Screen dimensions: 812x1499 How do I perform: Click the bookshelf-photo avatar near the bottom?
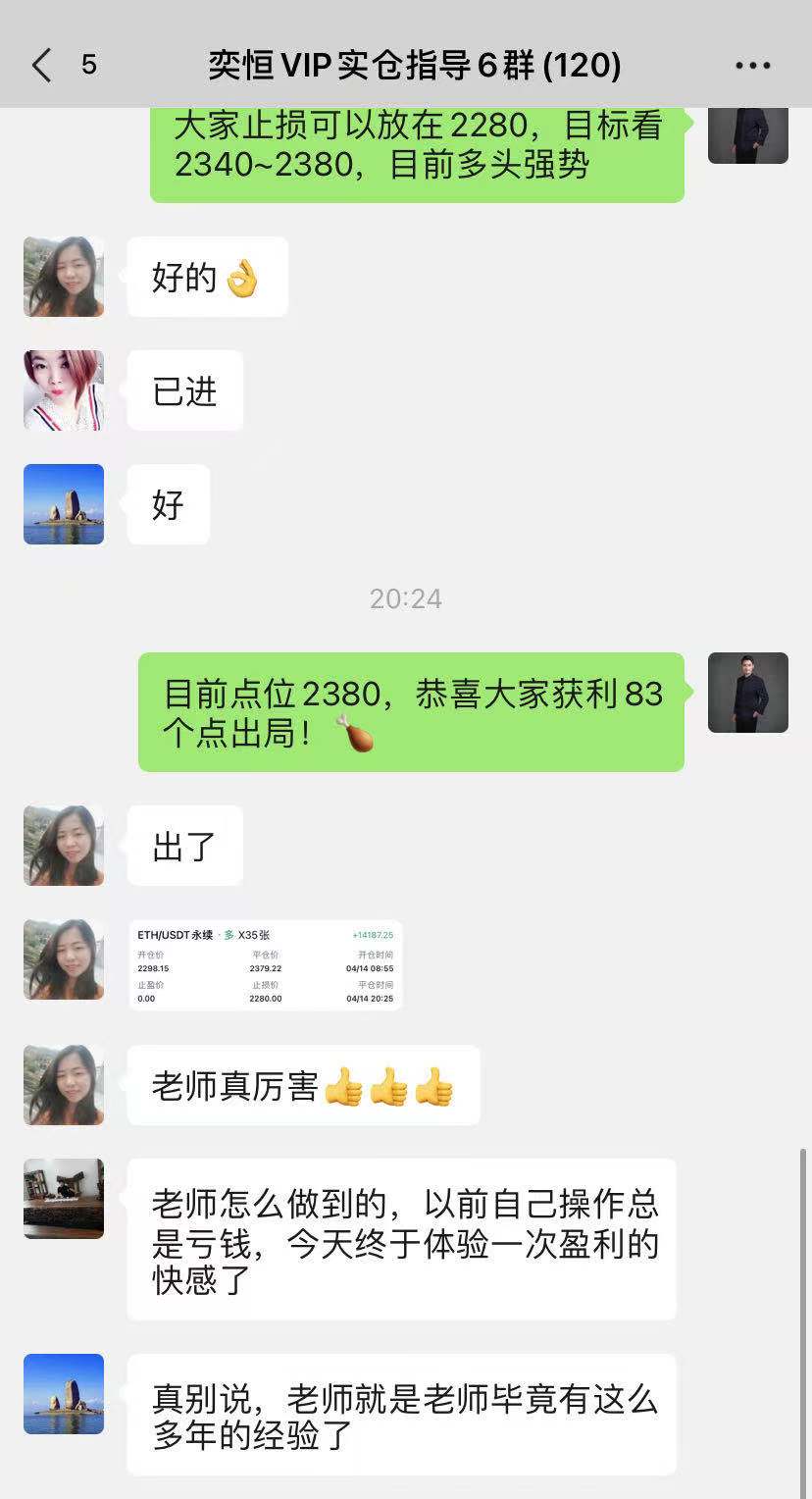point(63,1198)
